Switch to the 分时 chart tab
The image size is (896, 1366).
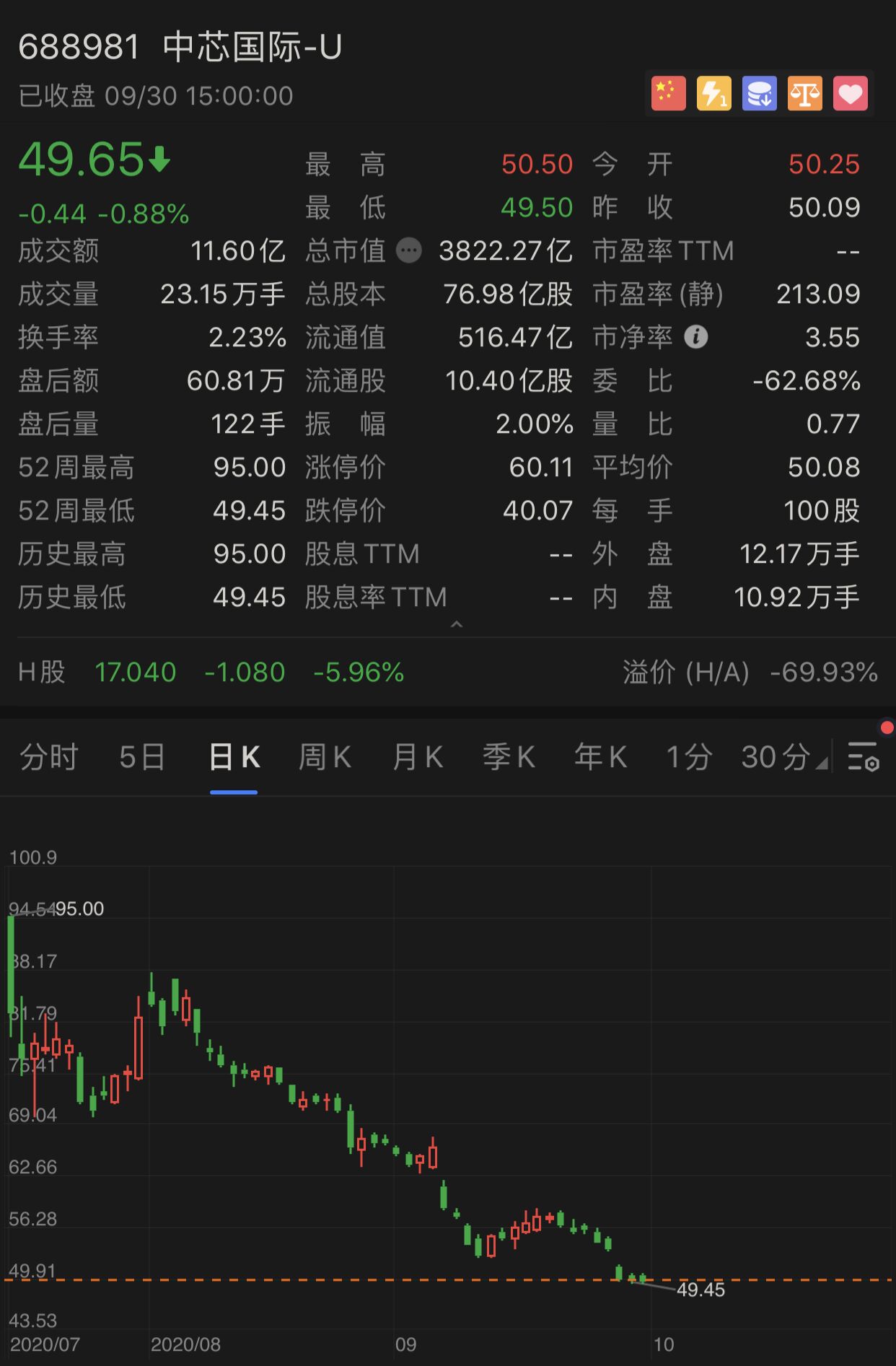click(49, 757)
